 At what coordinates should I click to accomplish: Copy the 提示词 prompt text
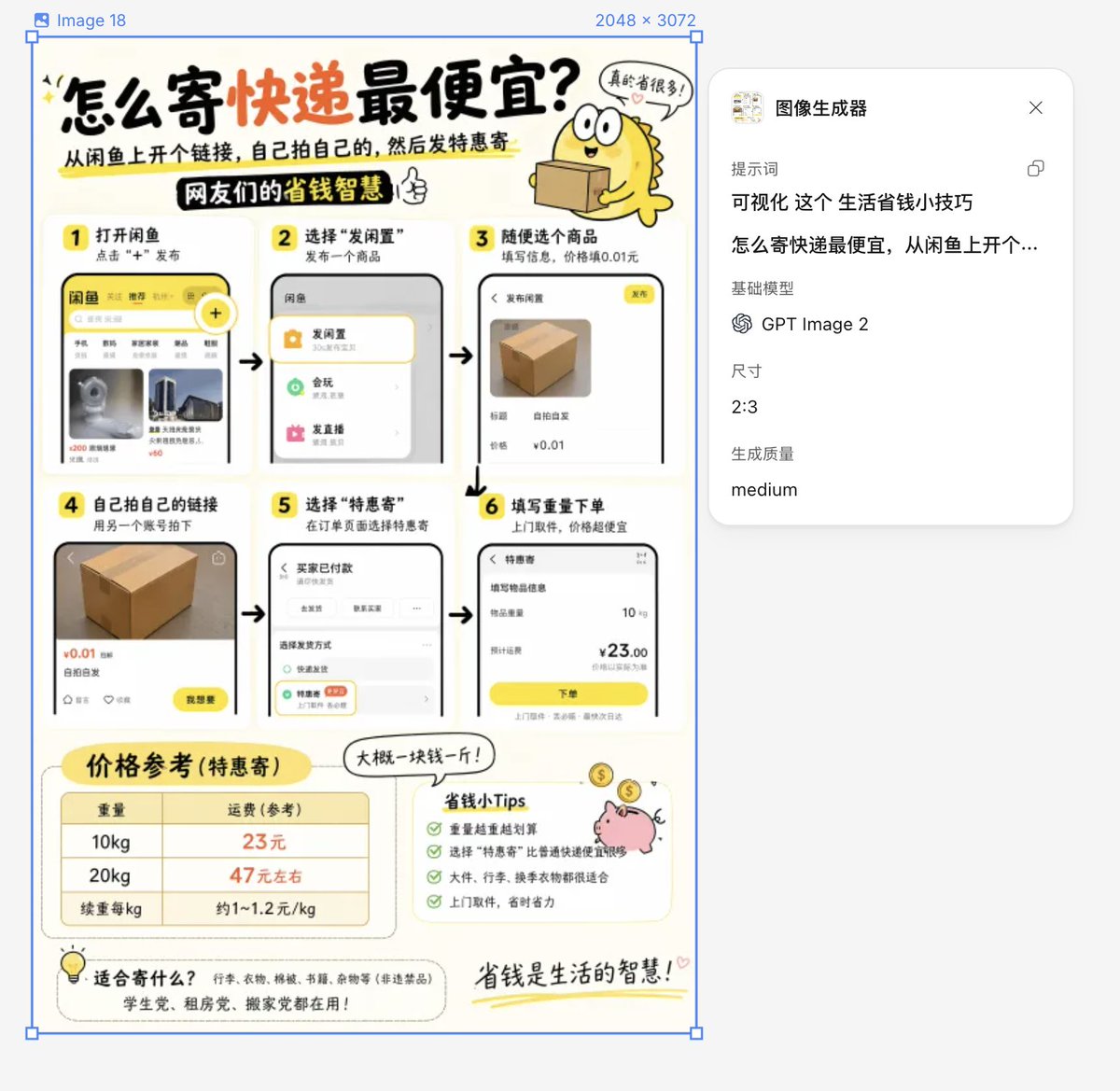click(1035, 169)
